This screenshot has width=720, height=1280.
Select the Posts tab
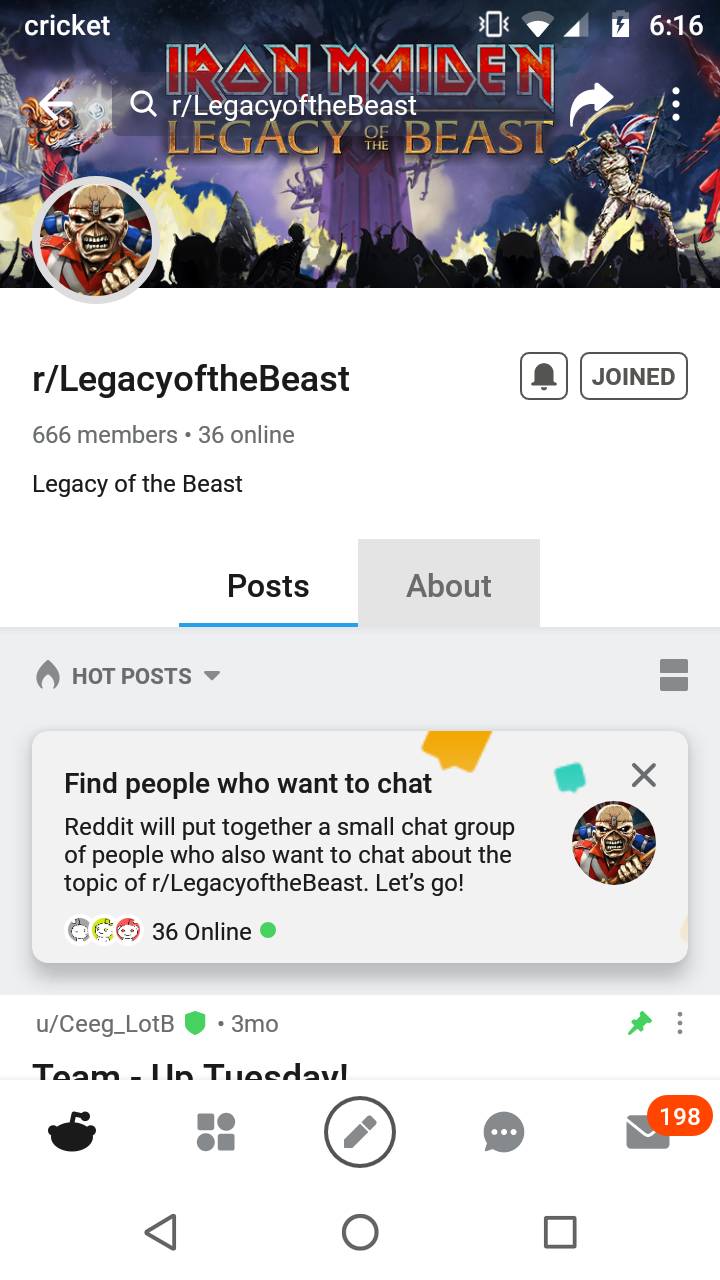(x=268, y=585)
